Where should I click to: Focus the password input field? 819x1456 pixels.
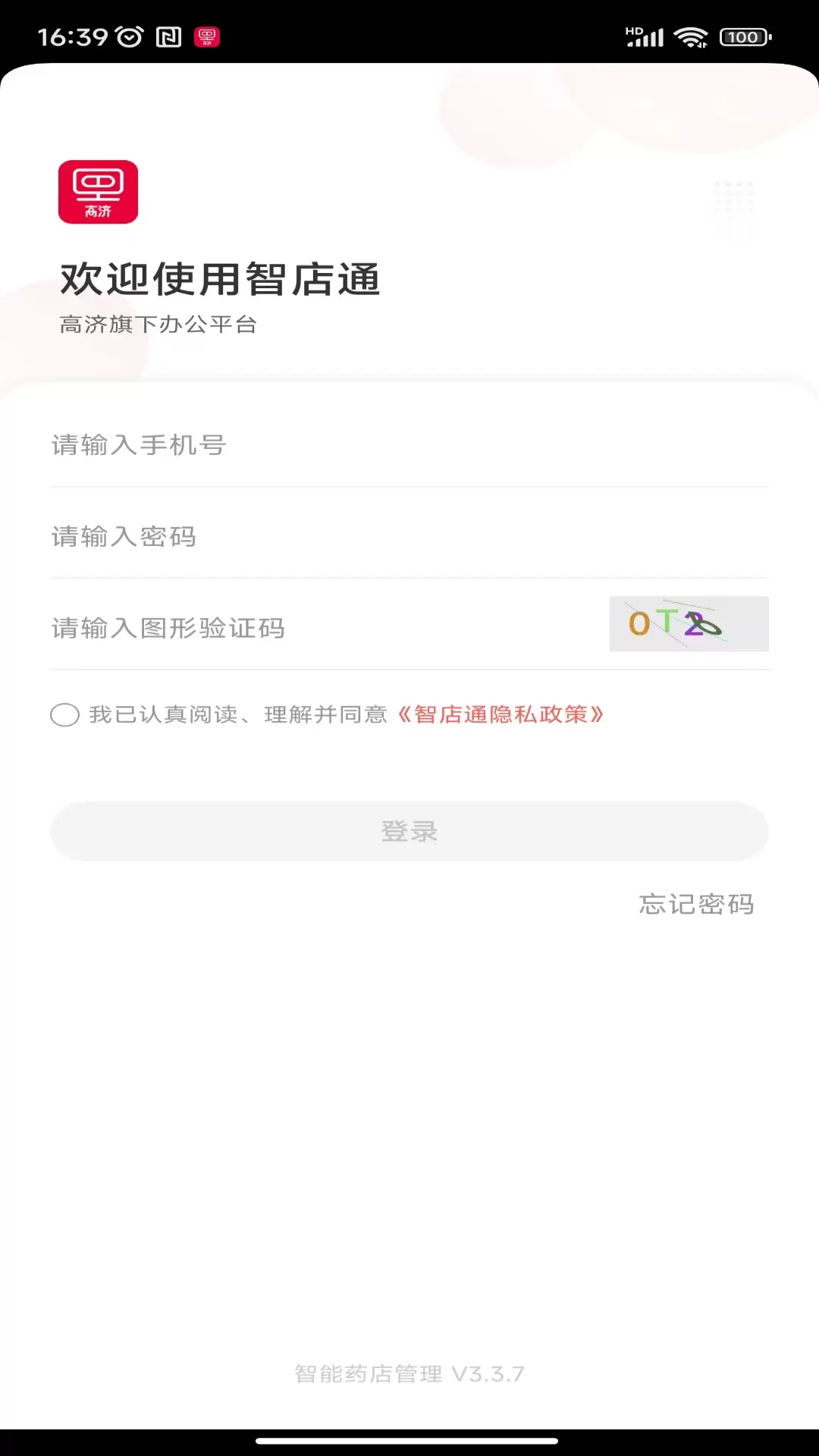pos(409,537)
